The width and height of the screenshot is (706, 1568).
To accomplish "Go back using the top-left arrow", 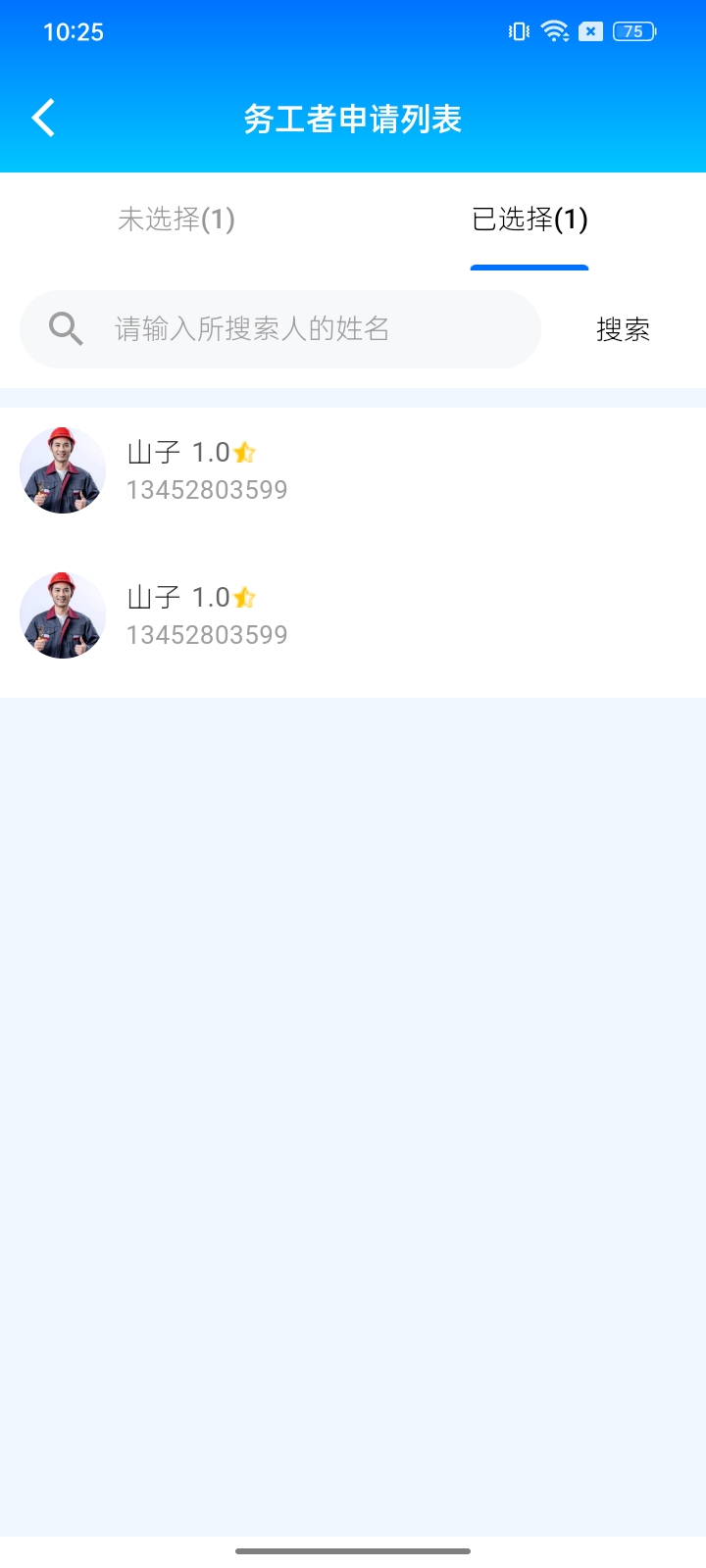I will click(43, 119).
